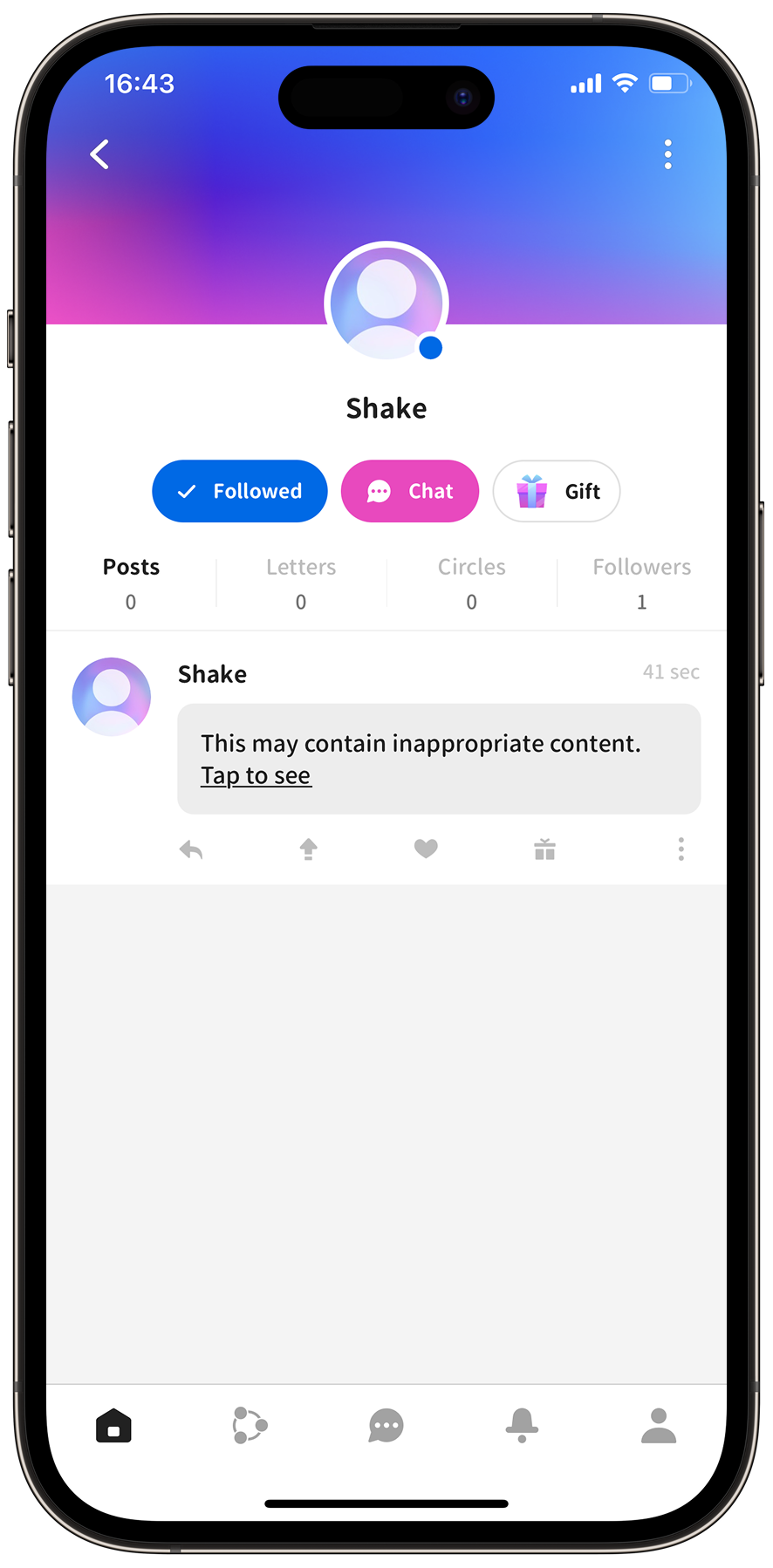Screen dimensions: 773x1568
Task: Go to the Home tab in bottom bar
Action: [113, 1426]
